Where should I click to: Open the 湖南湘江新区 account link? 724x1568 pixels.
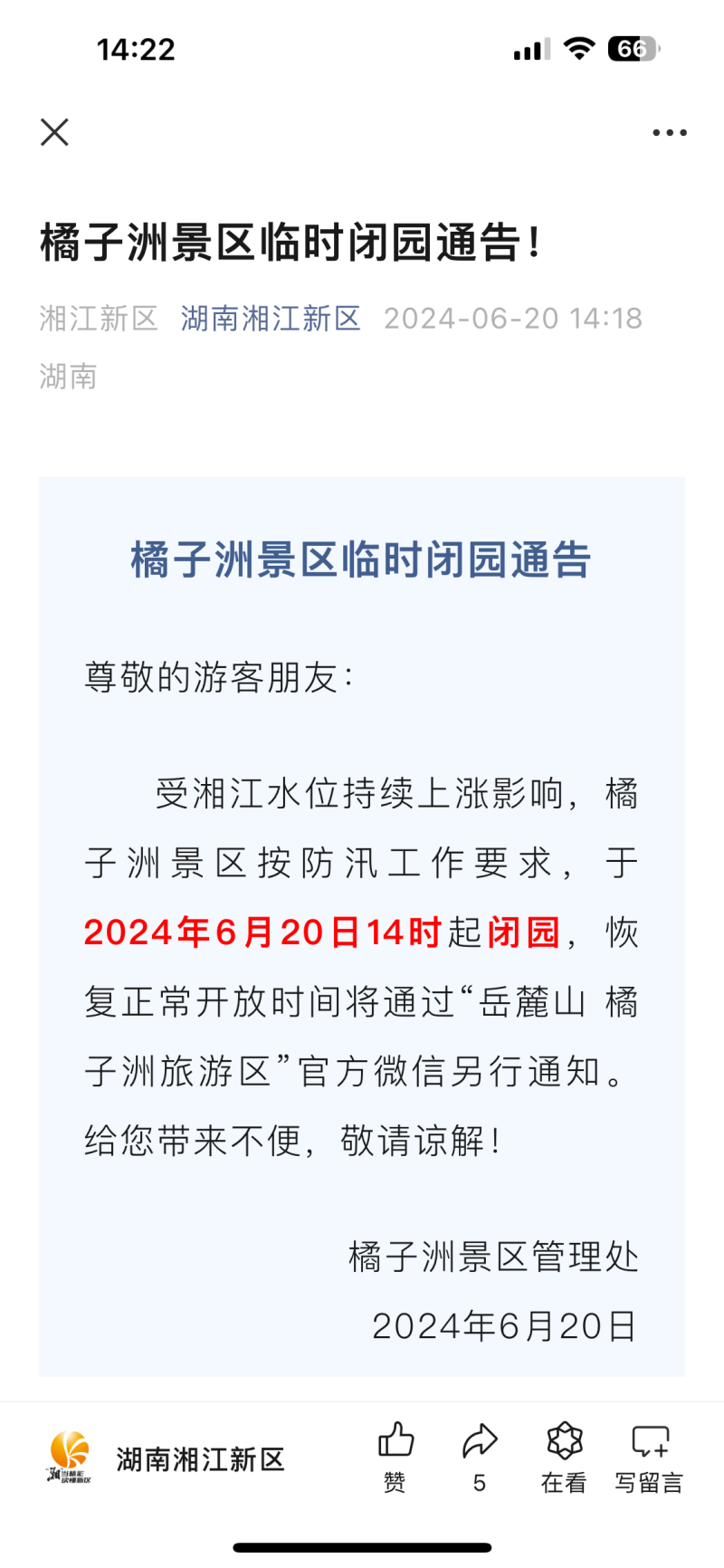click(270, 319)
